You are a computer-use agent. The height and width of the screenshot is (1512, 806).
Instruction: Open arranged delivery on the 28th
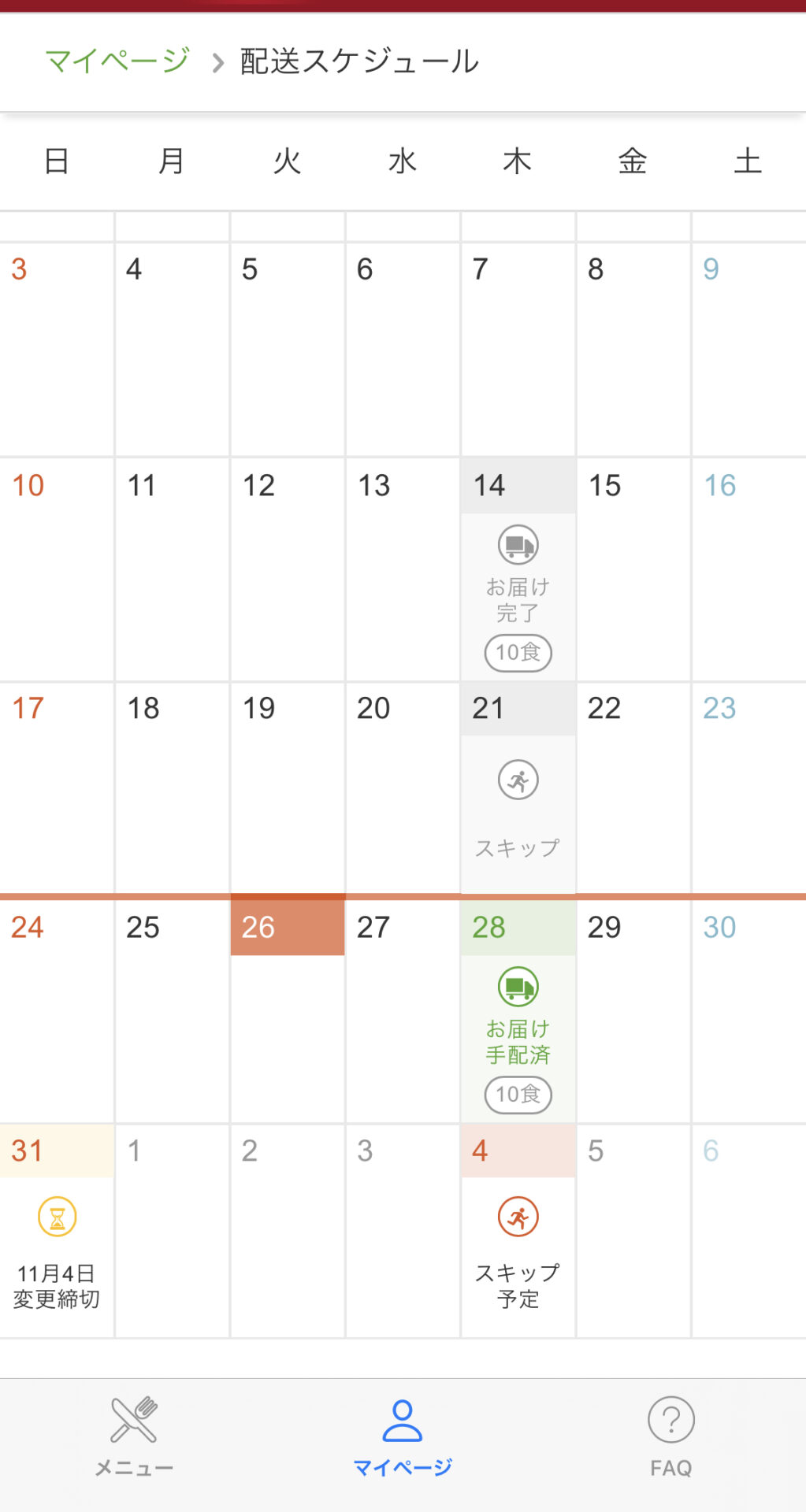tap(518, 1011)
